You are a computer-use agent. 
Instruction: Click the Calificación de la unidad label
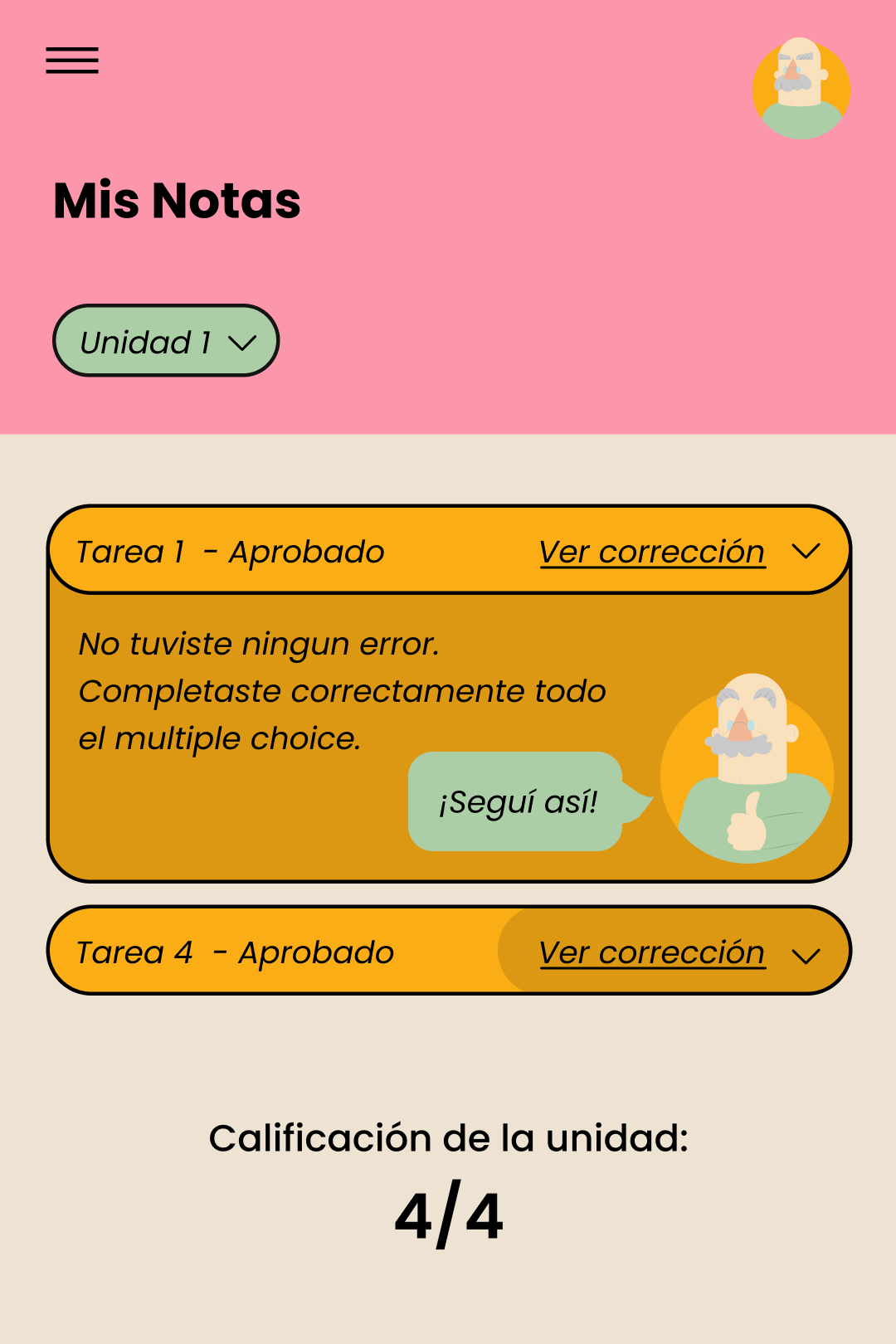449,1137
